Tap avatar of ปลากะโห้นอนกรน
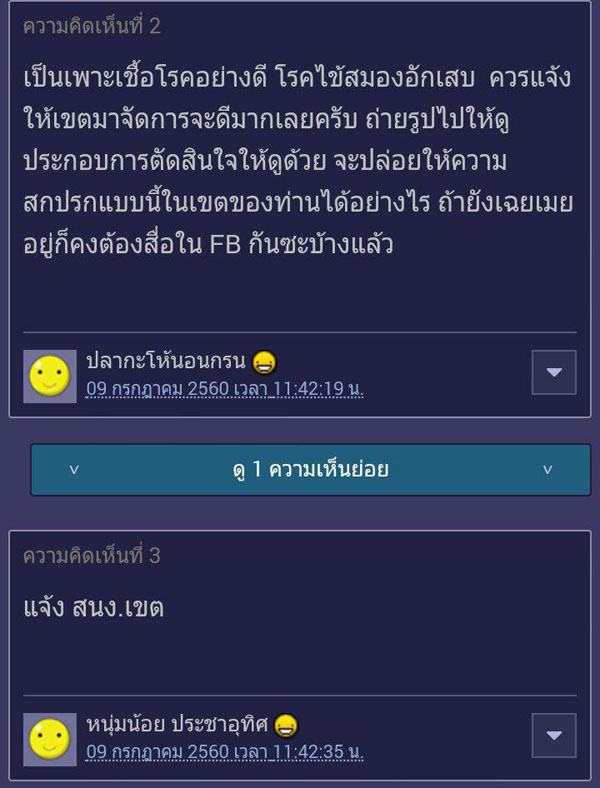The height and width of the screenshot is (788, 600). coord(50,376)
